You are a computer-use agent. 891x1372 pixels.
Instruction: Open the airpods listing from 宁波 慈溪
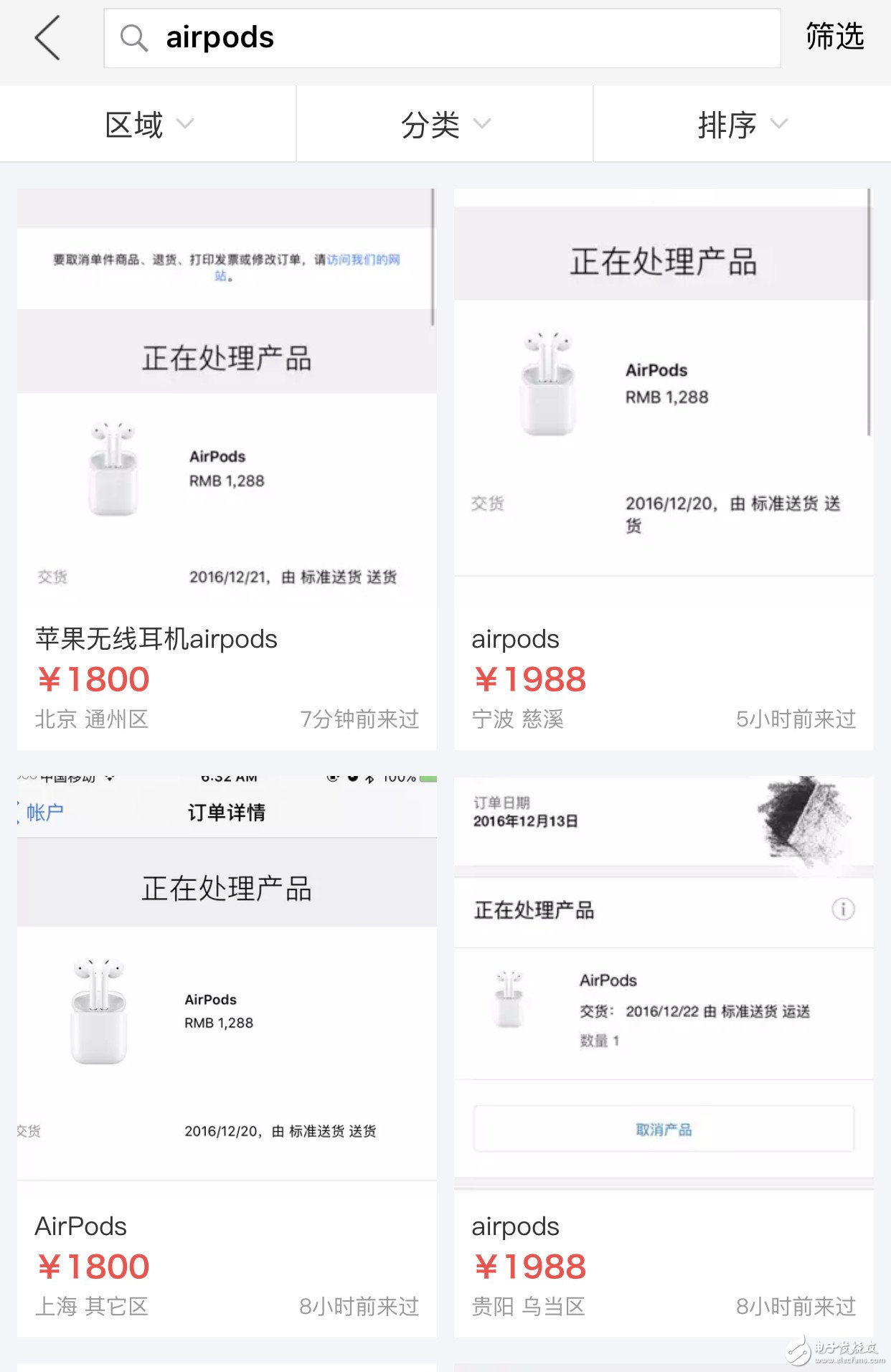pyautogui.click(x=664, y=470)
